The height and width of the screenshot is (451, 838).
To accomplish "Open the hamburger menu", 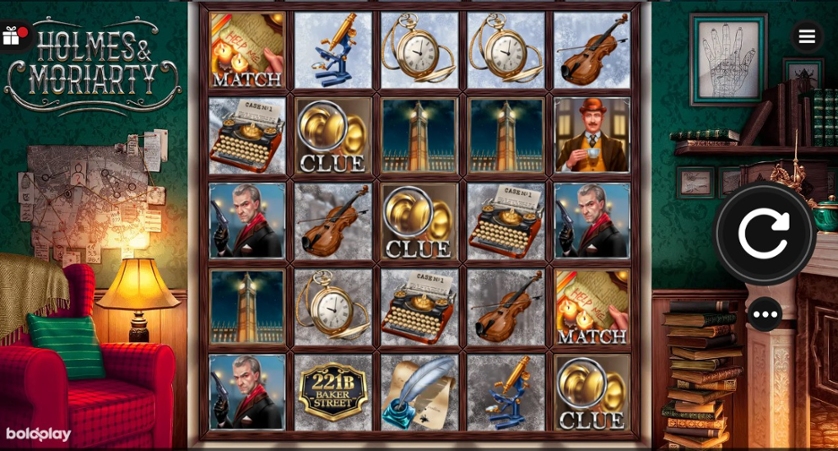I will pyautogui.click(x=806, y=37).
